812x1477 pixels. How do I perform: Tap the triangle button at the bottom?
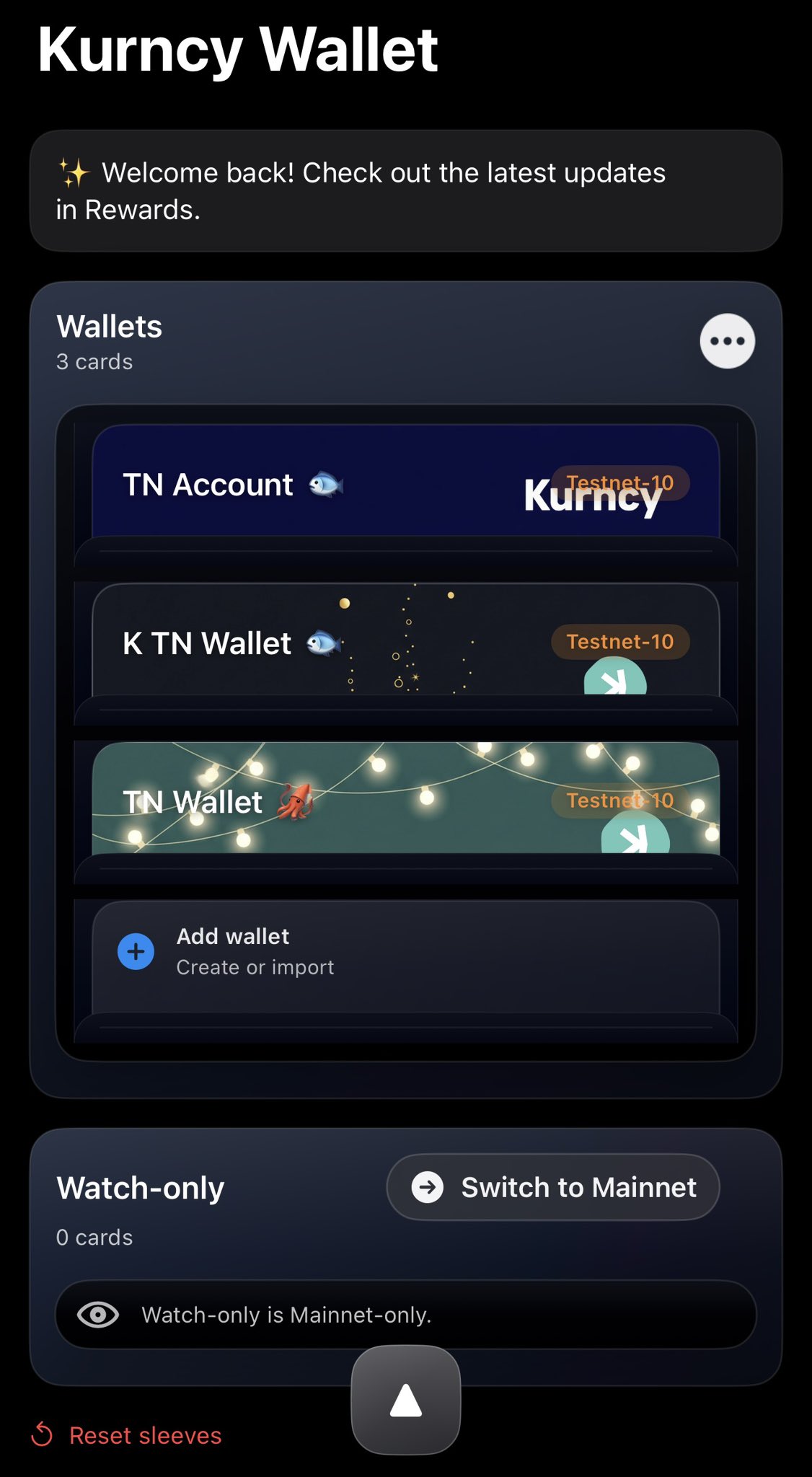406,1400
